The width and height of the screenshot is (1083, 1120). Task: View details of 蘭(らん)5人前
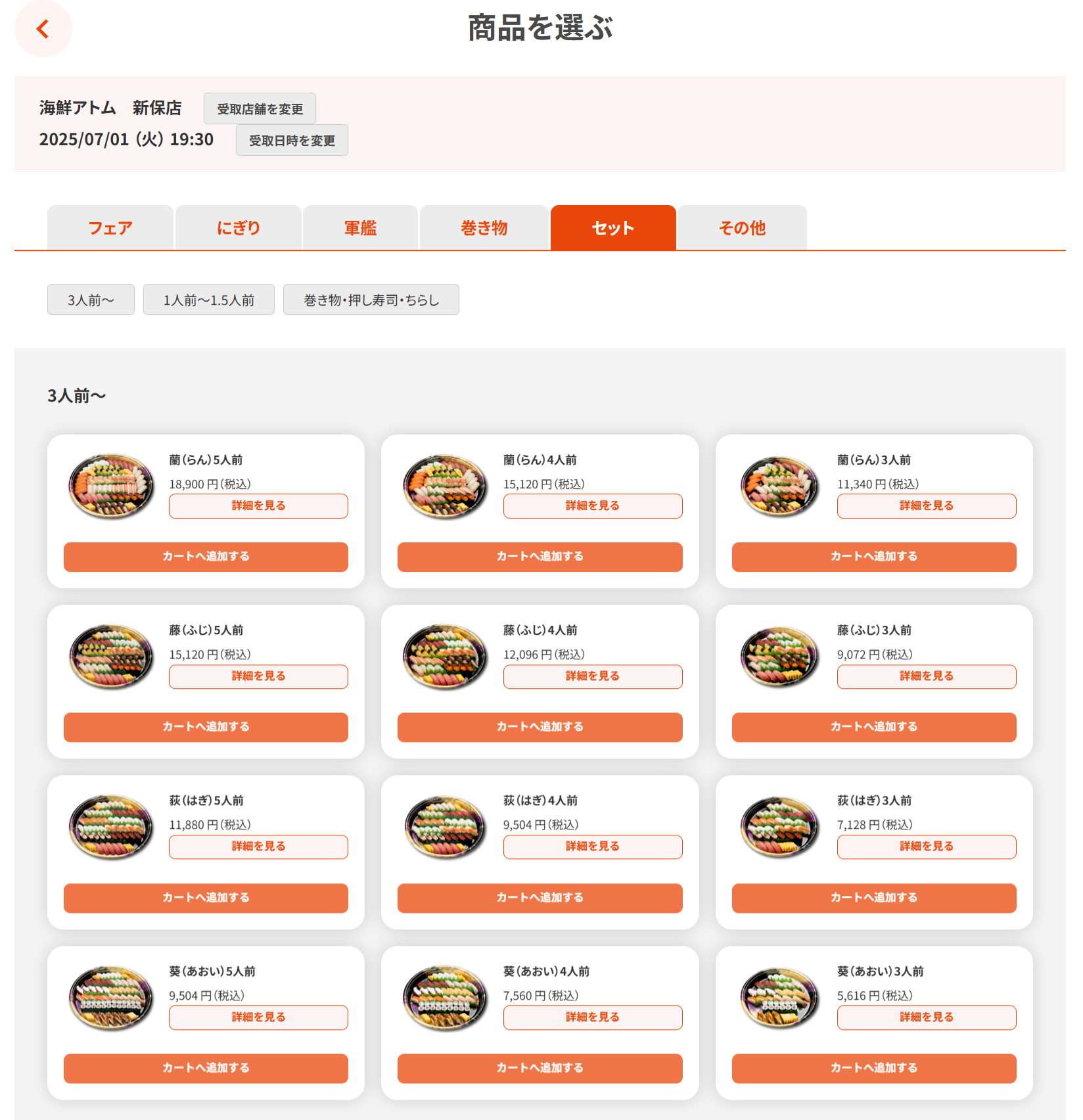click(258, 506)
